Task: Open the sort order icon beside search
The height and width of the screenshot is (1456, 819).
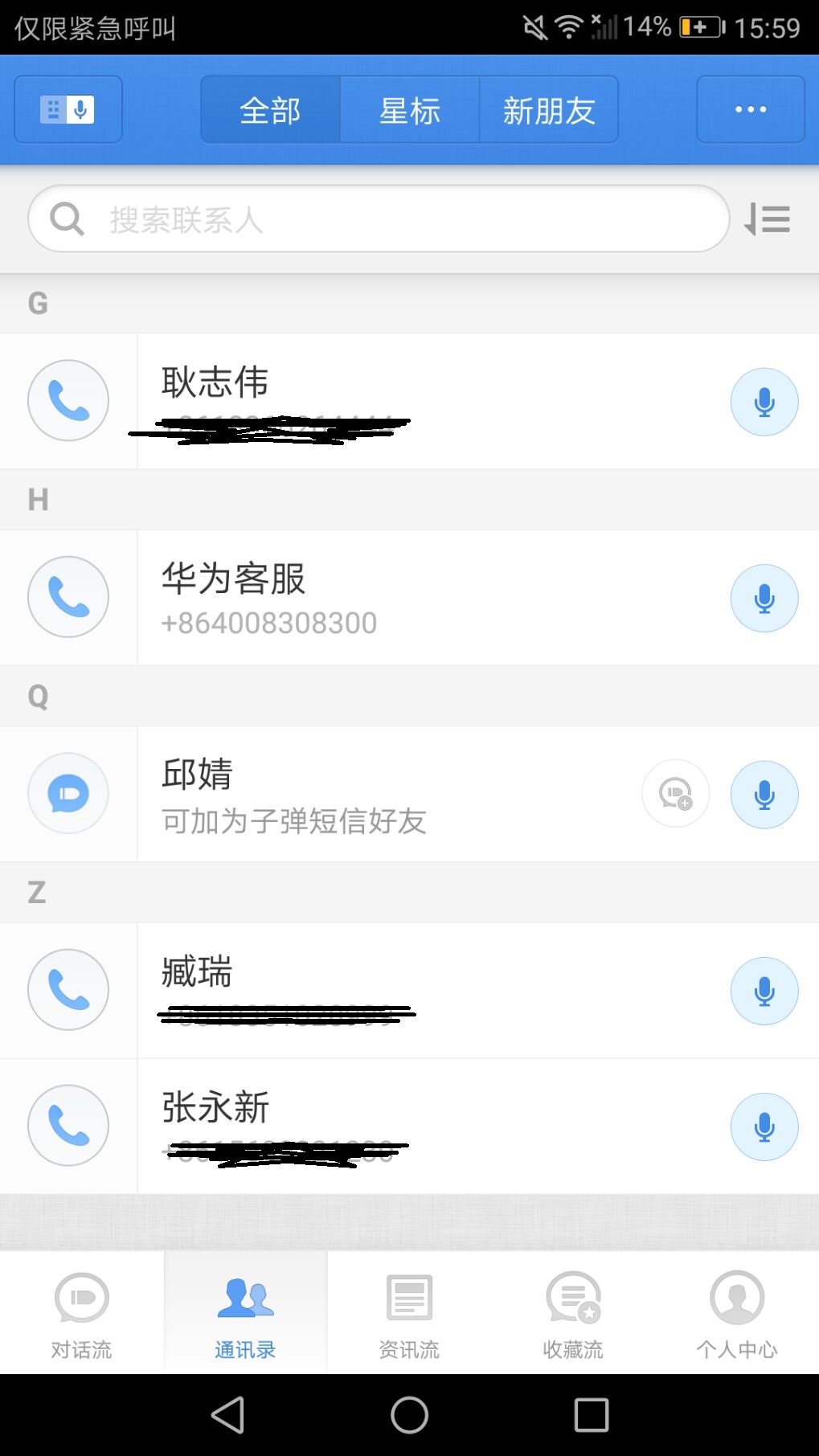Action: [x=768, y=219]
